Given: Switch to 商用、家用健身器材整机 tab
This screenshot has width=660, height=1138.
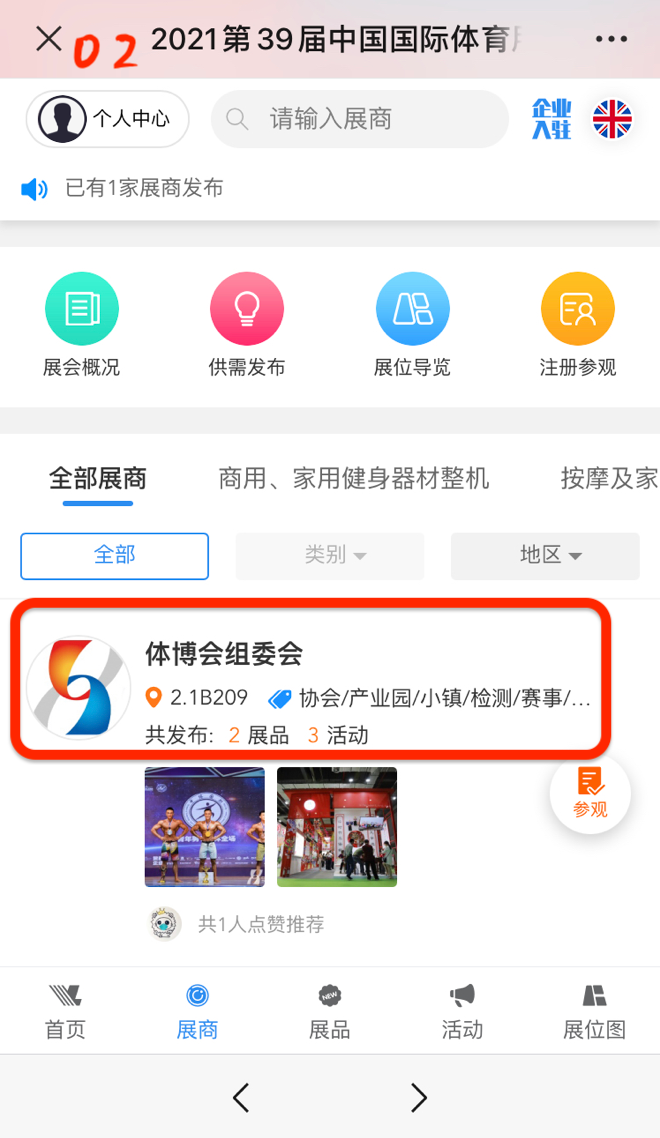Looking at the screenshot, I should 354,478.
